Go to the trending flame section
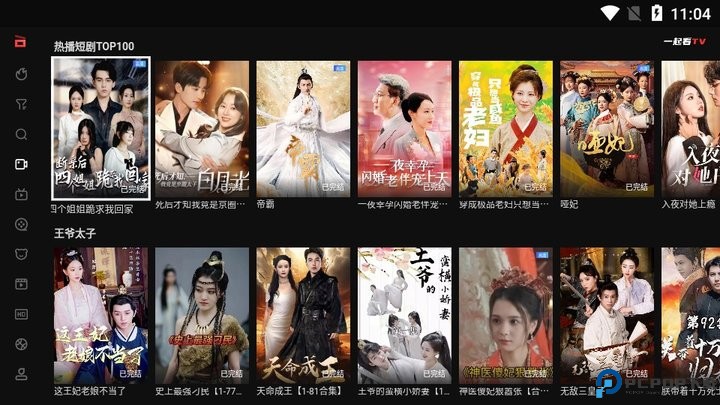The width and height of the screenshot is (720, 405). pyautogui.click(x=21, y=74)
